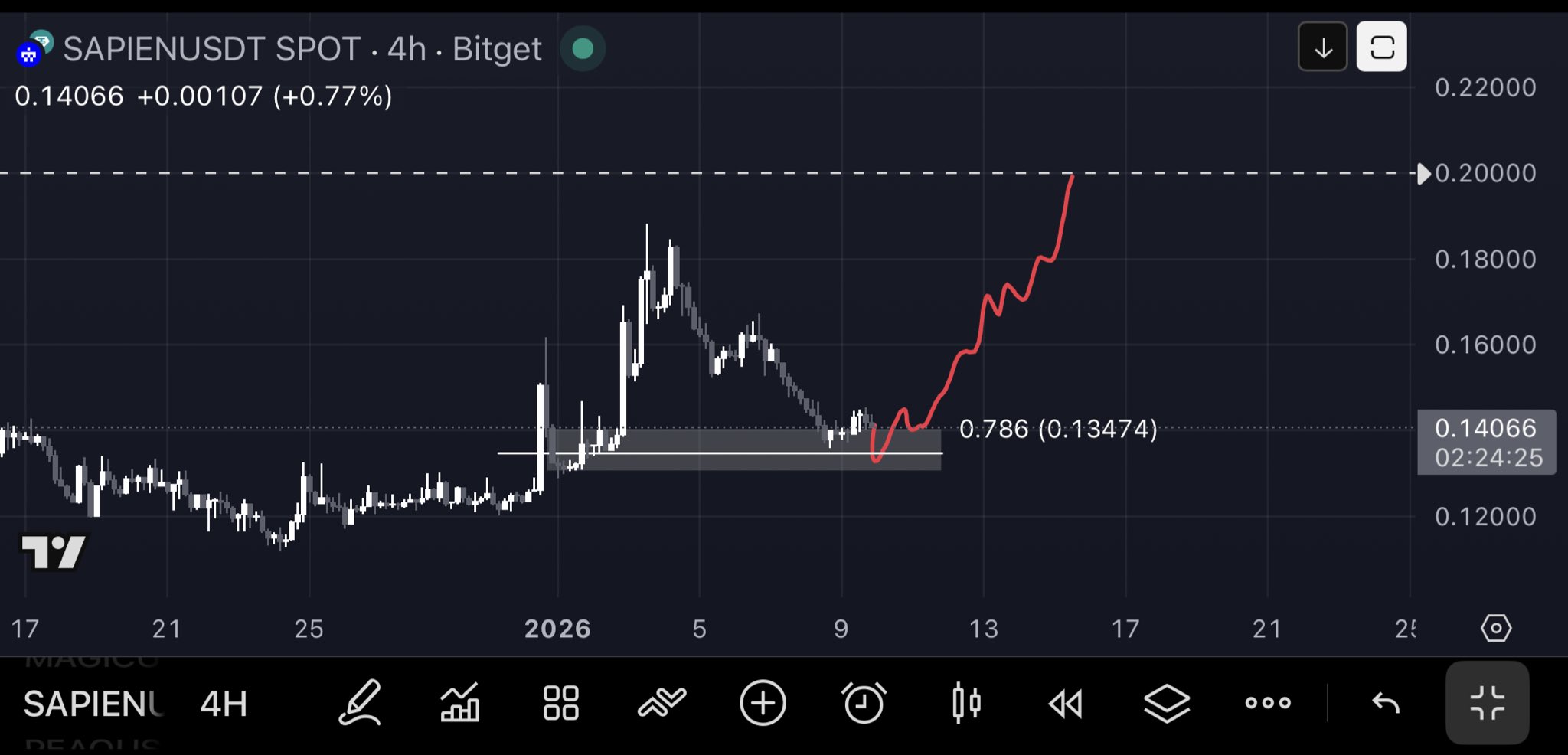Exit fullscreen chart mode
Screen dimensions: 1568x755
[x=1487, y=702]
